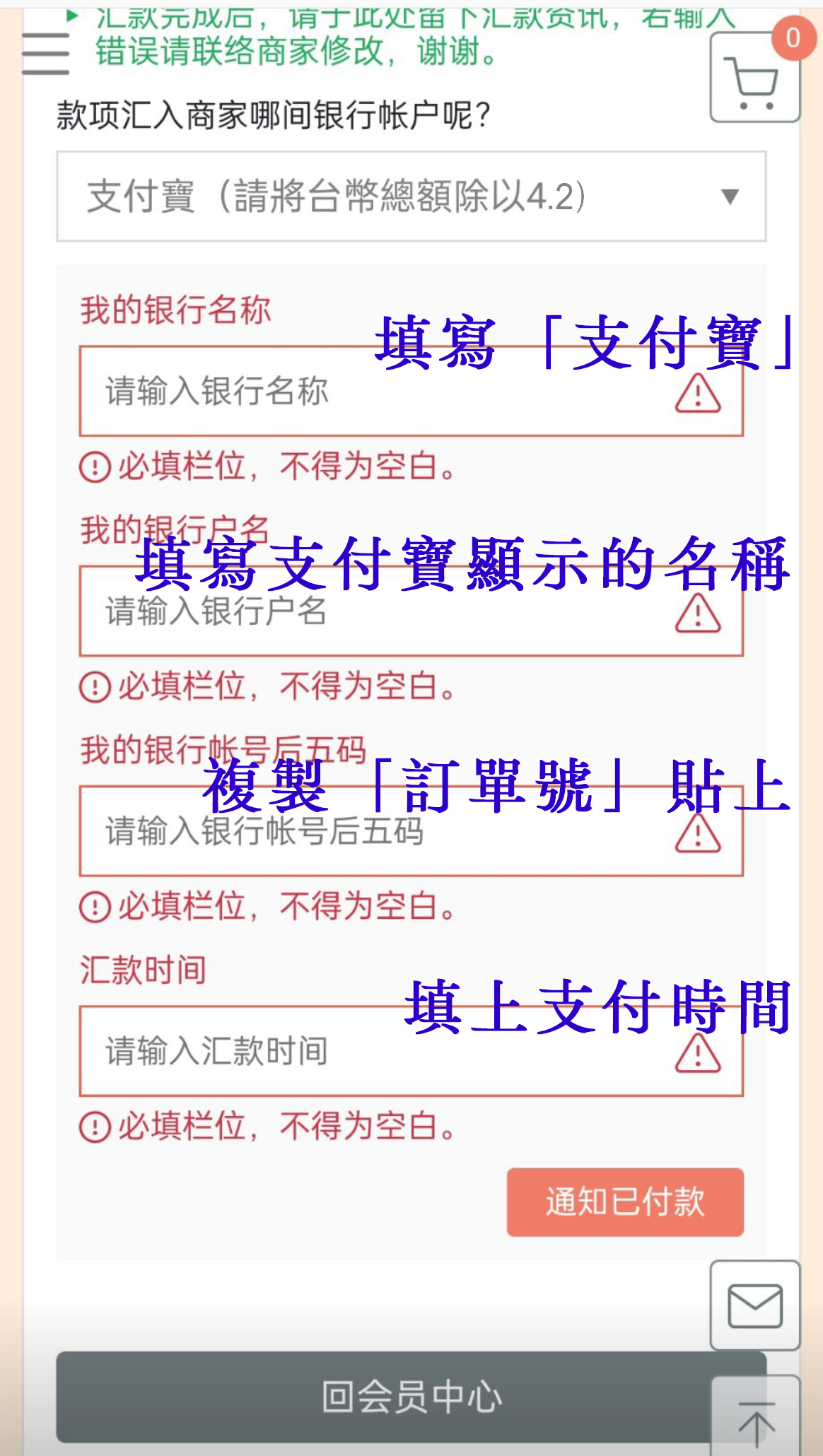
Task: Focus the 请输入银行户名 field
Action: tap(382, 612)
